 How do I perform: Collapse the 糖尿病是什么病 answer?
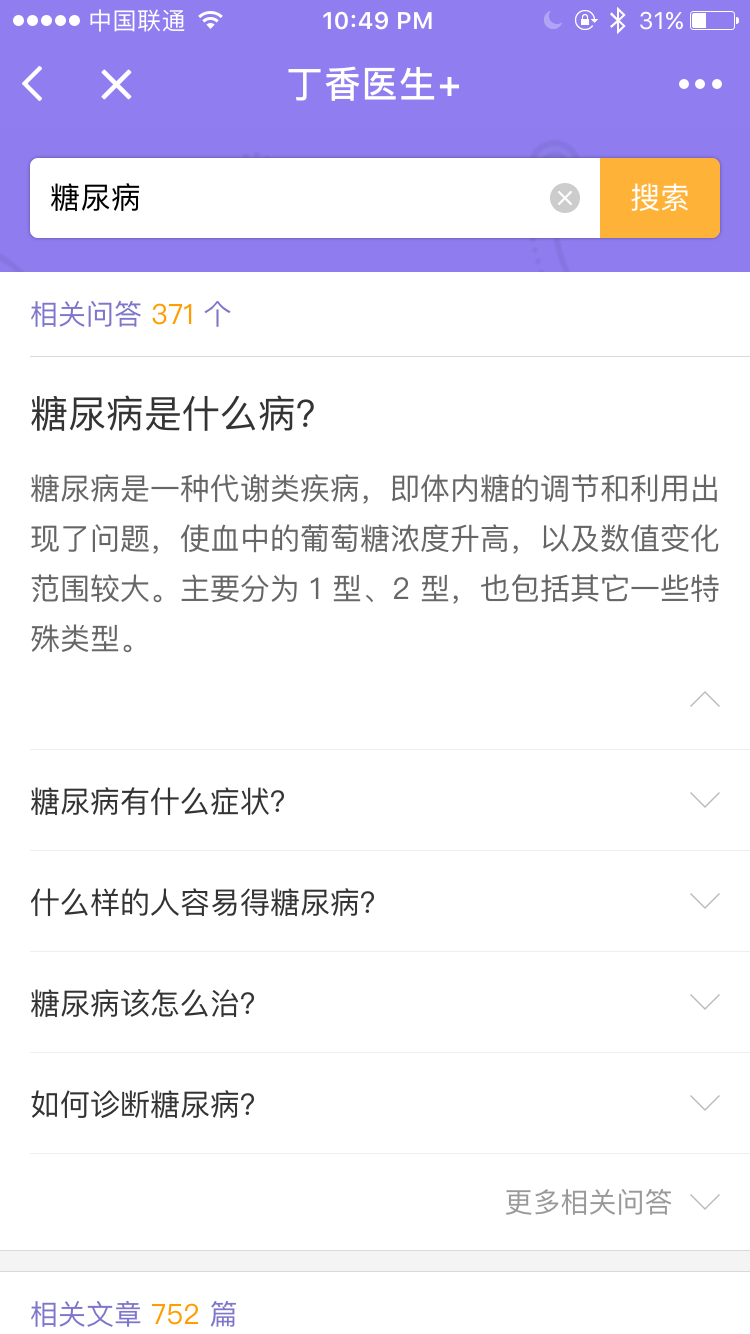tap(704, 699)
